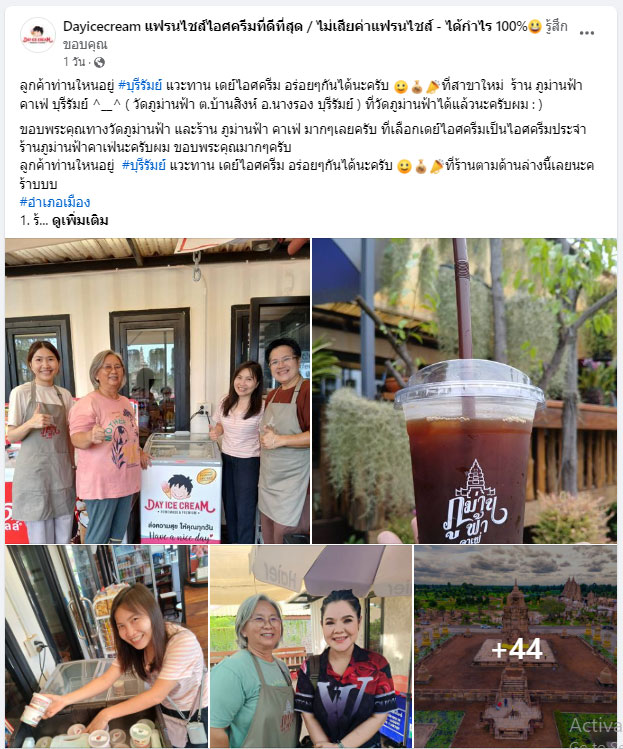Open group photo with ice cream freezer
The width and height of the screenshot is (623, 749).
pos(157,390)
